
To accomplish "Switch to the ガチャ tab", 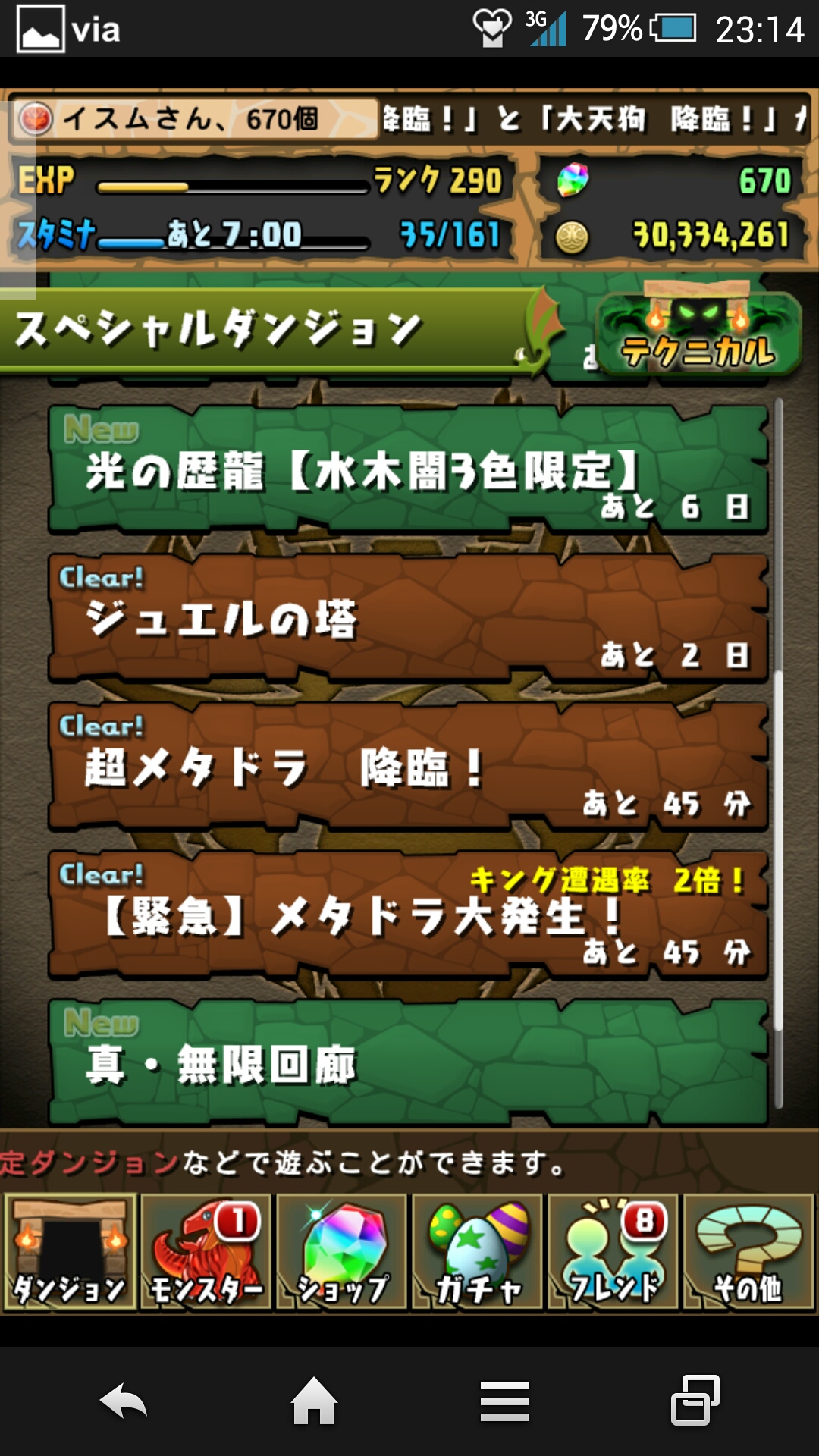I will (x=478, y=1253).
